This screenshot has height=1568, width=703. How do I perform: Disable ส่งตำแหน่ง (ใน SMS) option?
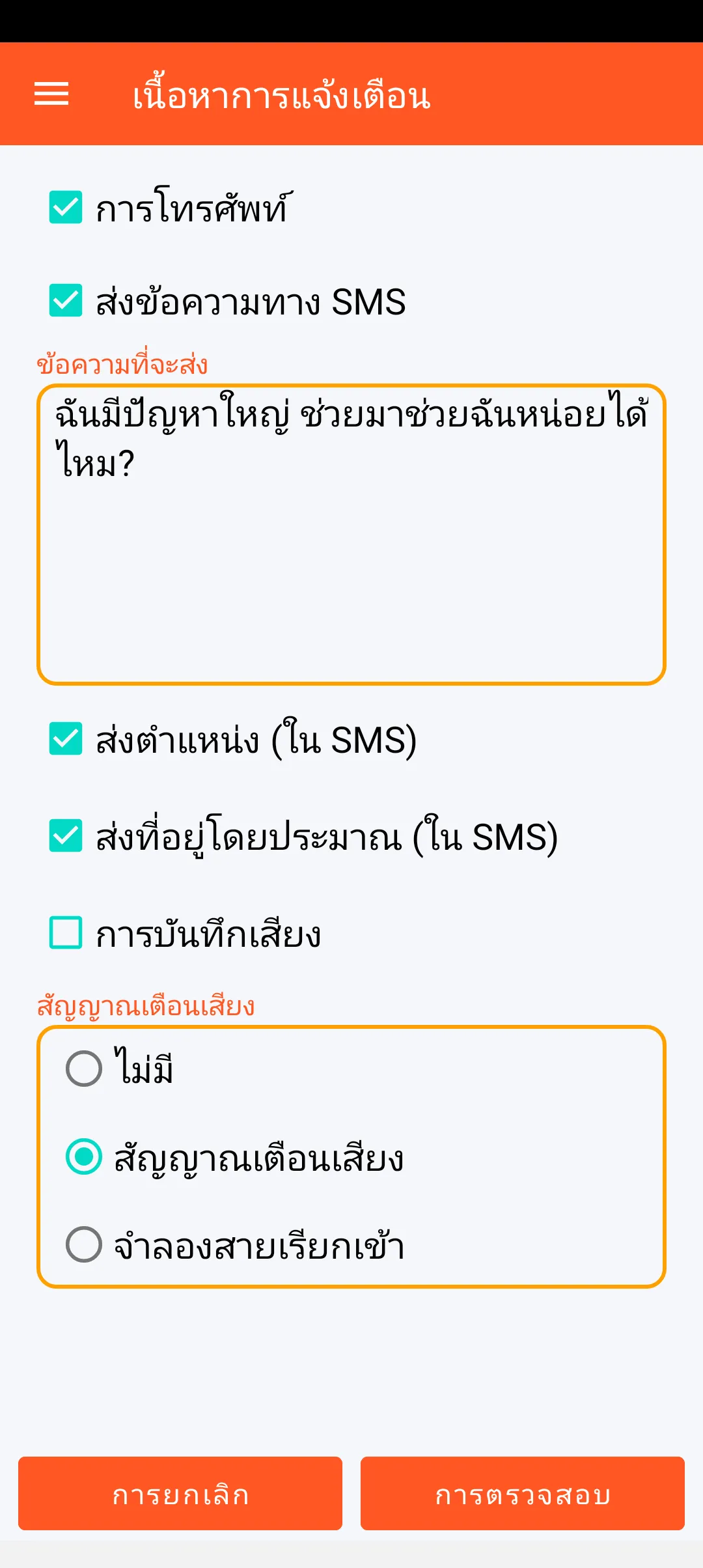(x=66, y=739)
